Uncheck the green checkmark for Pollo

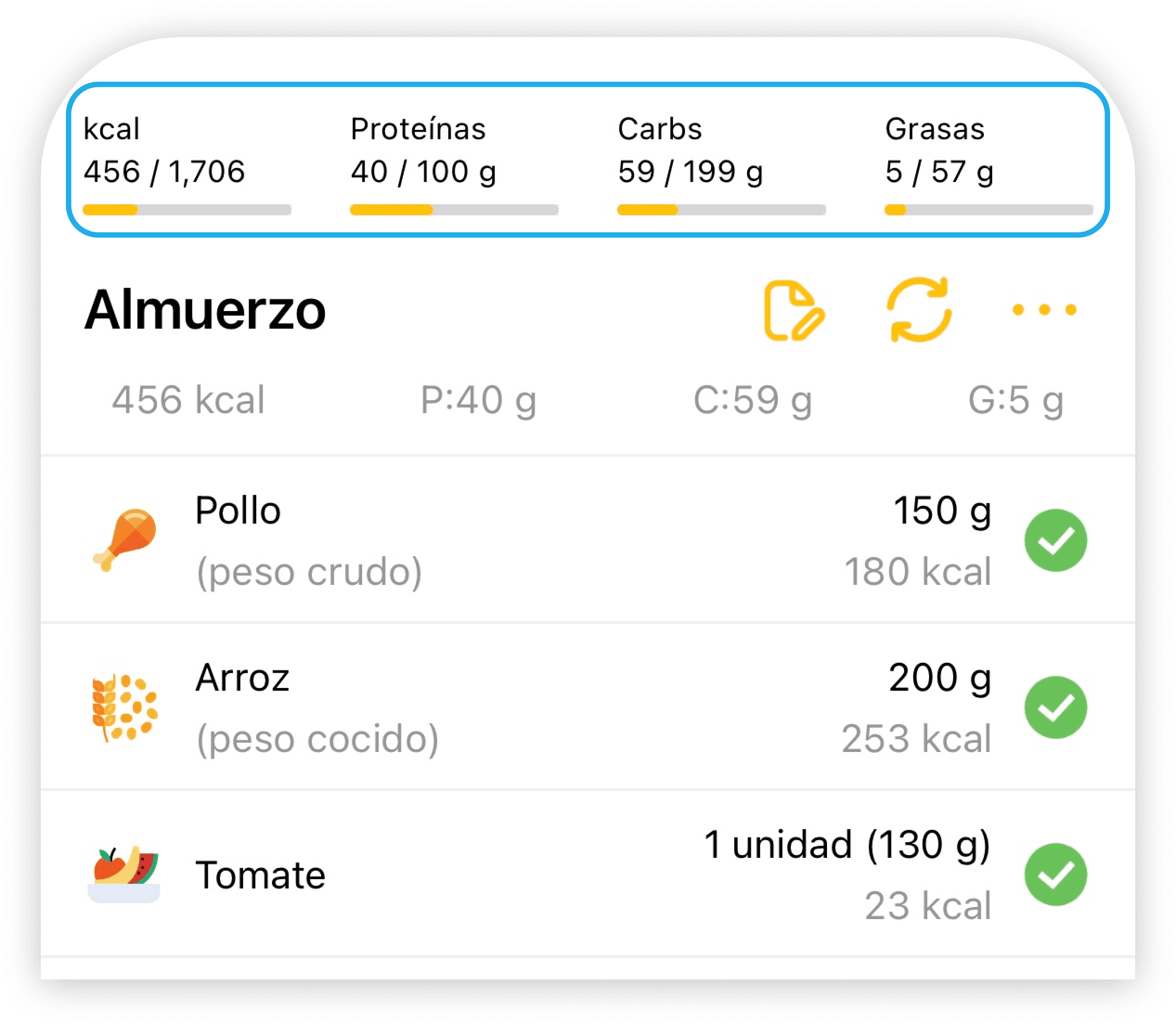[1055, 540]
